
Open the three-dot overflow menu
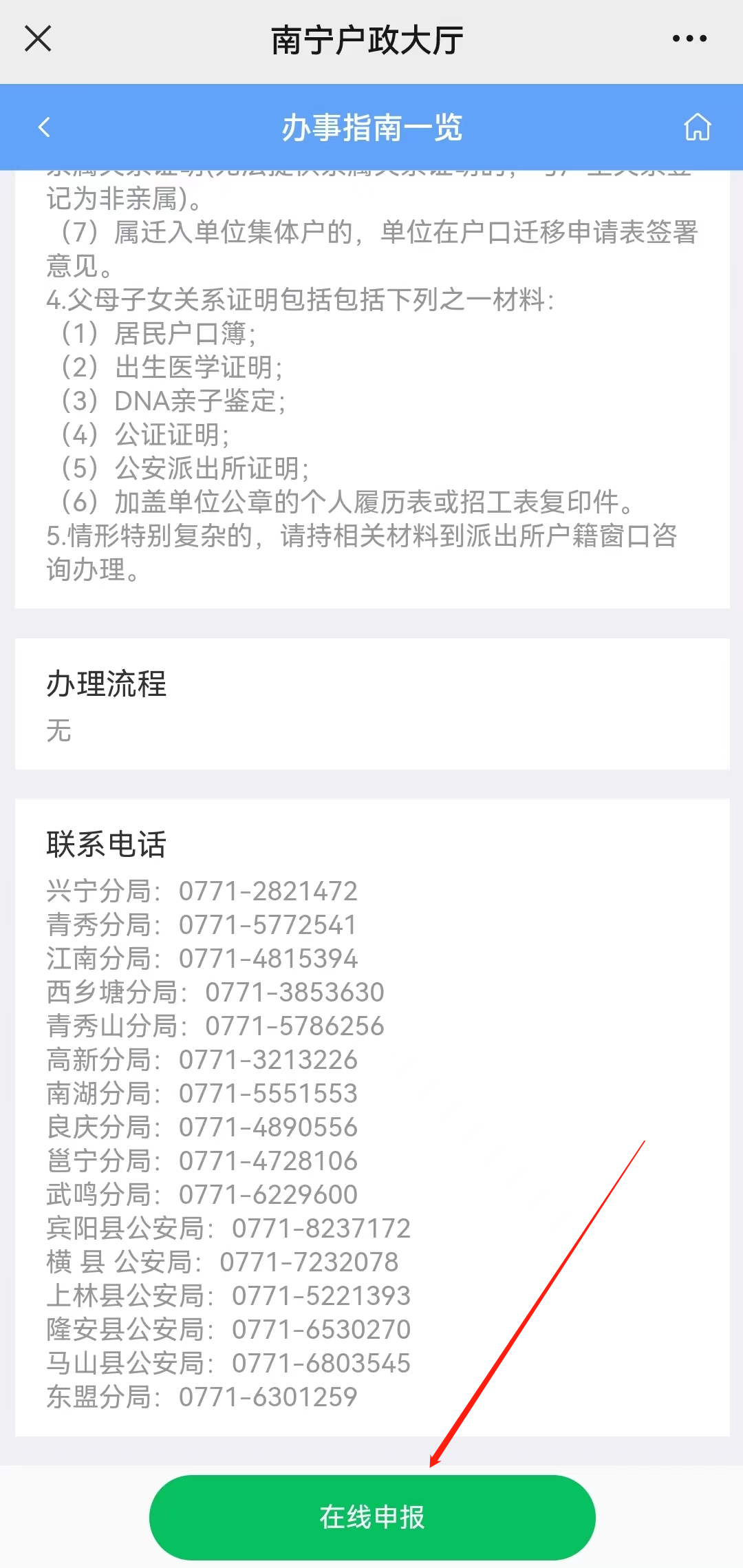pyautogui.click(x=689, y=39)
